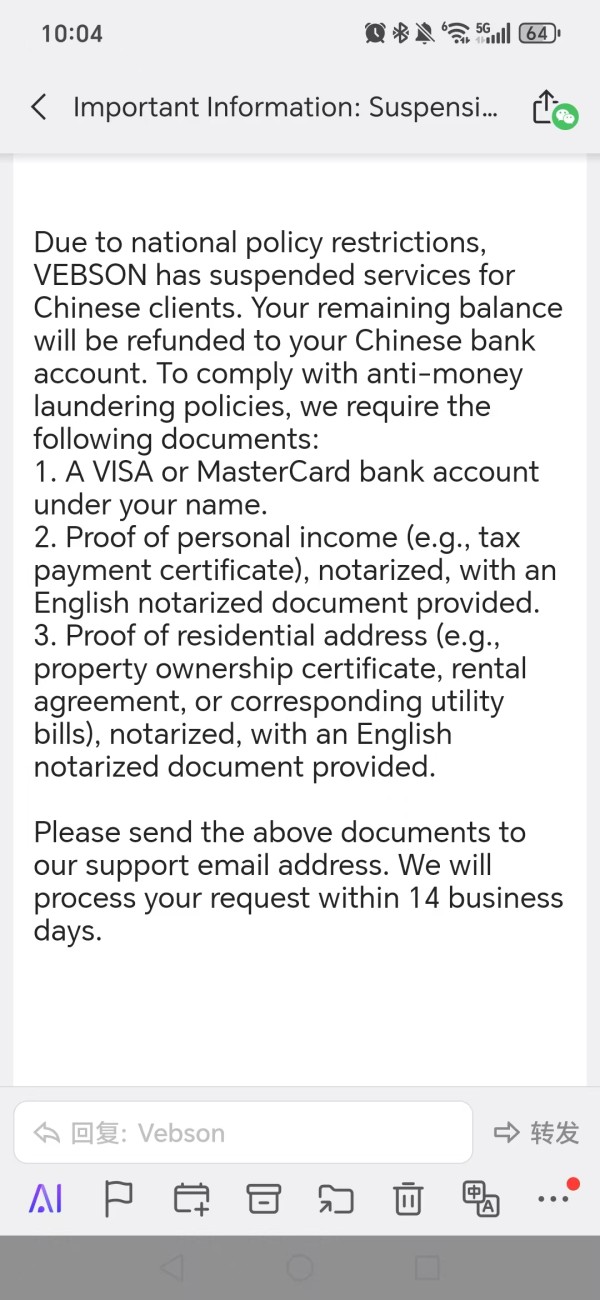The image size is (600, 1300).
Task: Forward this email with 转发
Action: (537, 1132)
